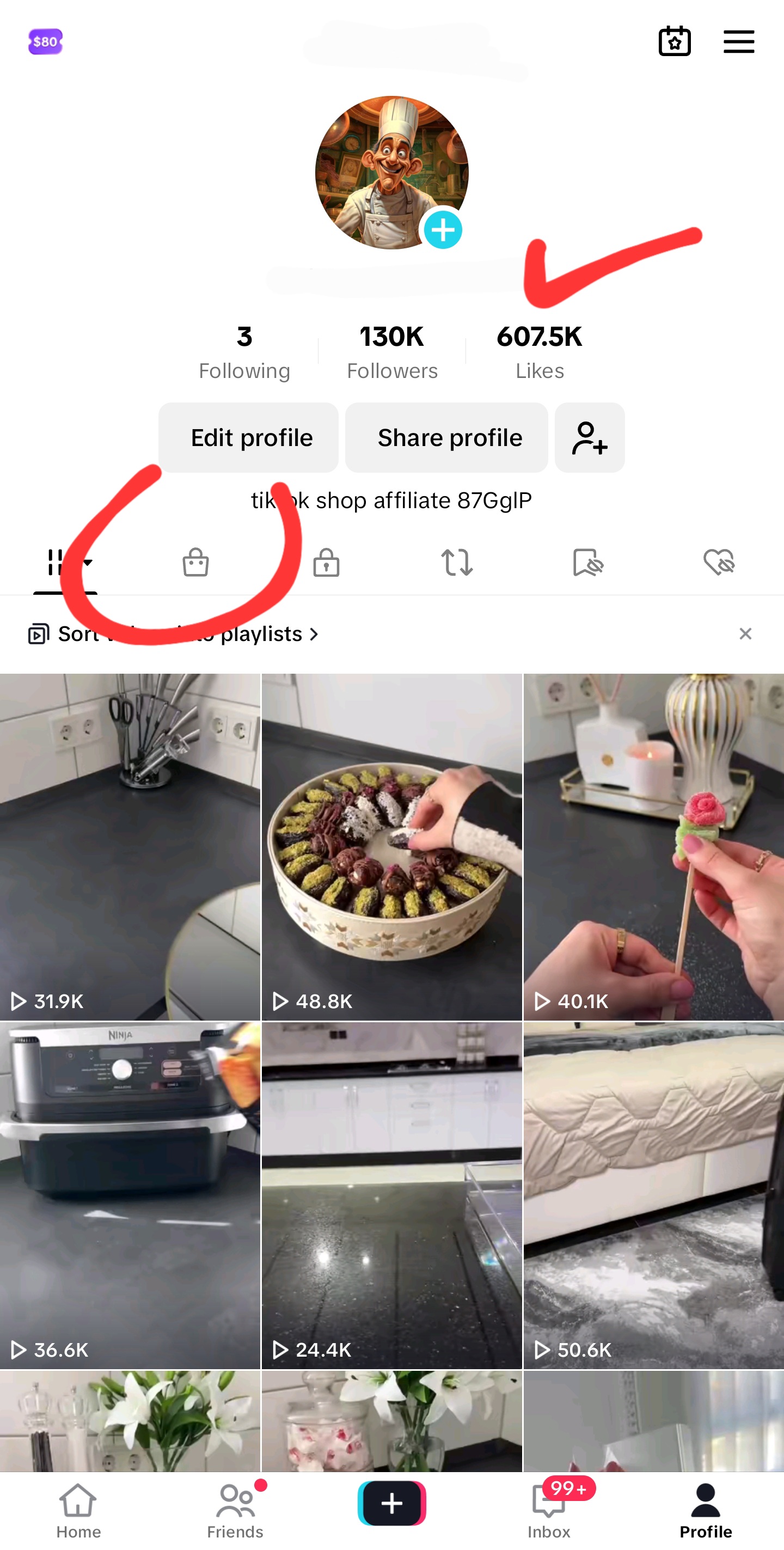Switch to the private videos lock tab
The image size is (784, 1550).
[326, 563]
